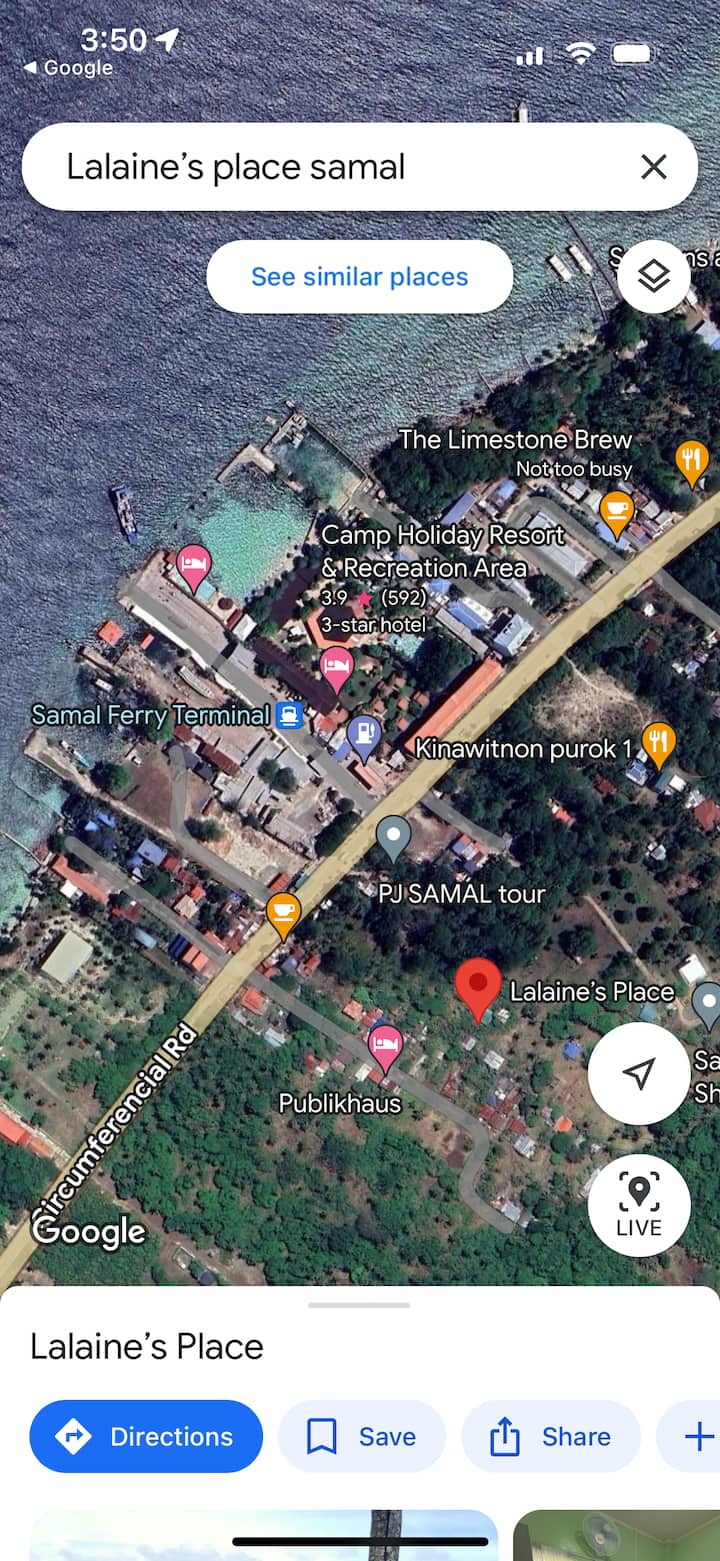Viewport: 720px width, 1561px height.
Task: Select the gas station pin
Action: (x=364, y=736)
